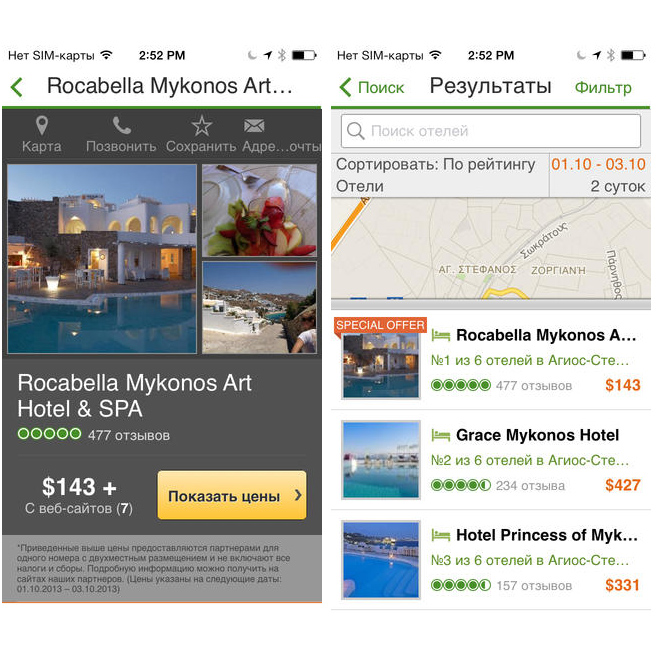This screenshot has width=656, height=656.
Task: Open the Фильтр options
Action: click(603, 87)
